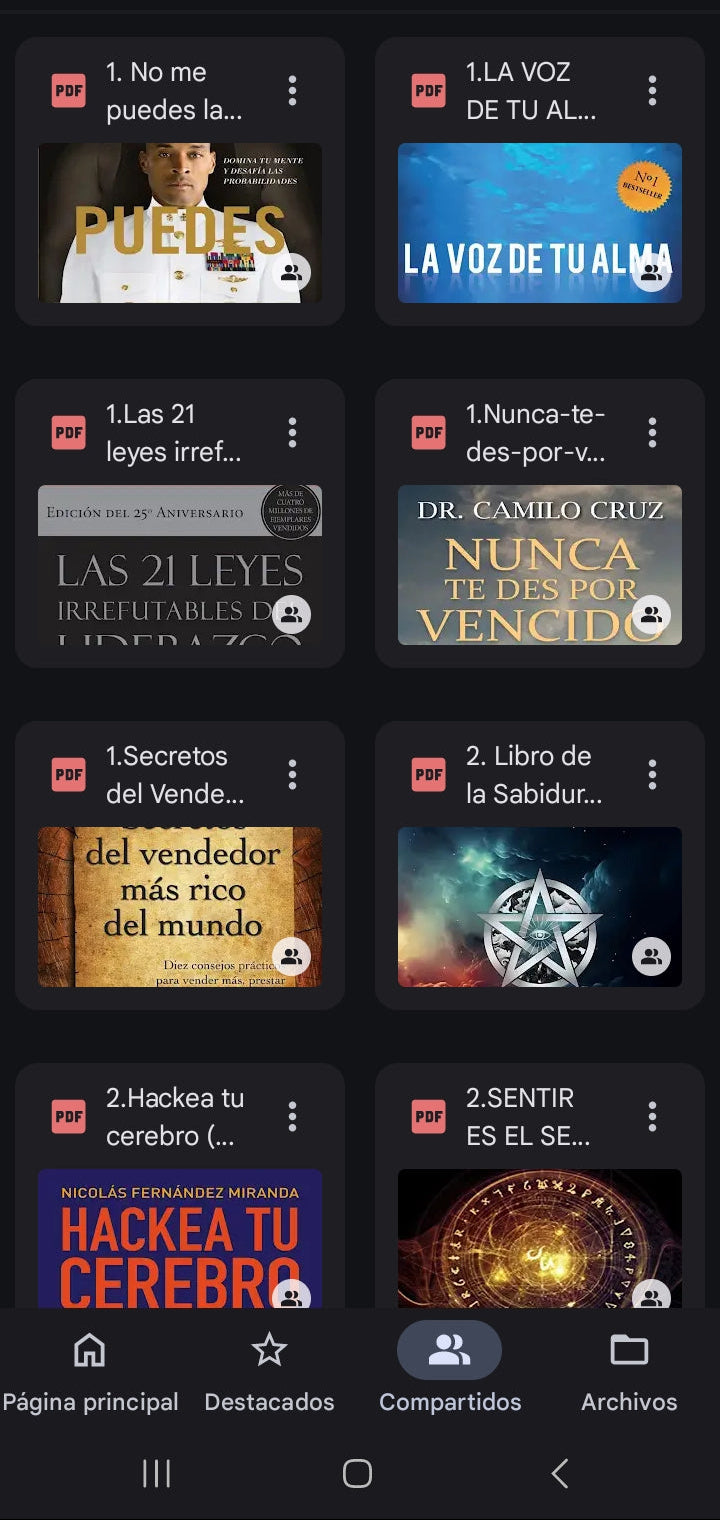The width and height of the screenshot is (720, 1520).
Task: Open the 'Hackea tu cerebro' PDF file
Action: (x=180, y=1238)
